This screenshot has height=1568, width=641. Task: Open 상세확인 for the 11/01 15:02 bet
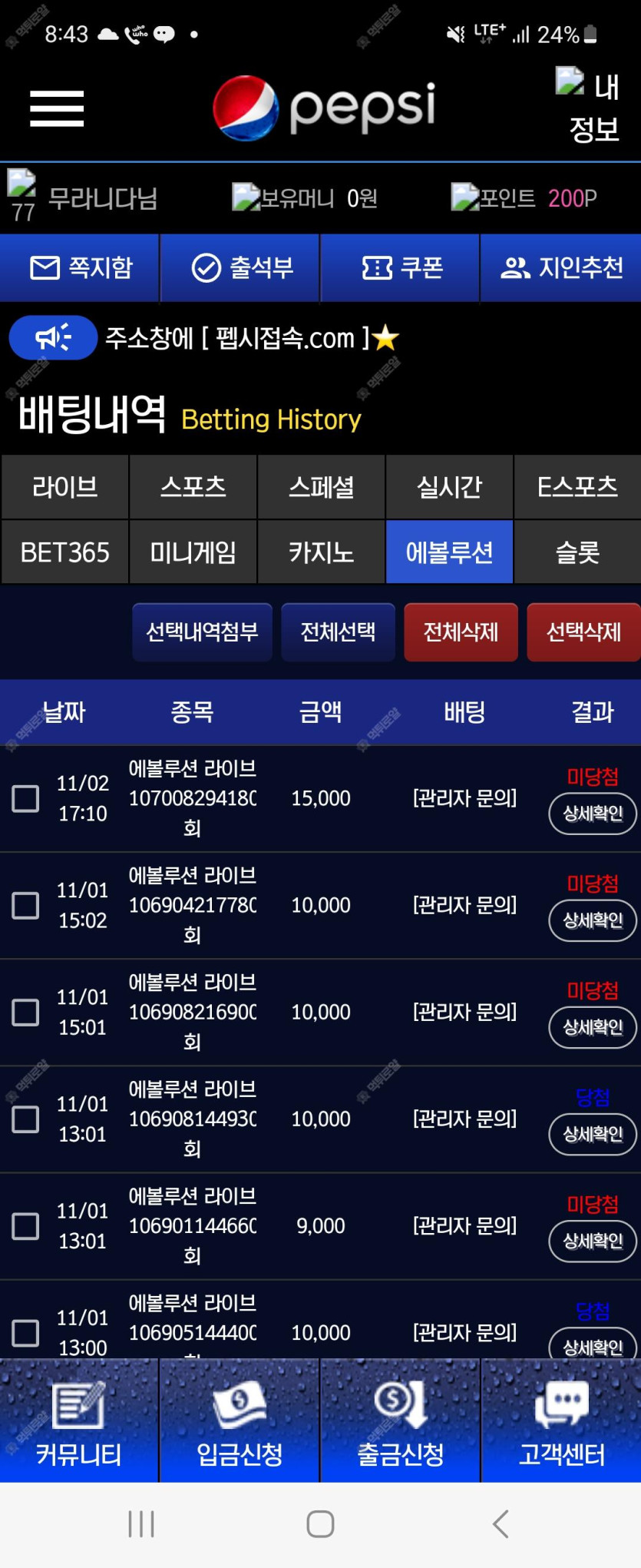(x=592, y=920)
